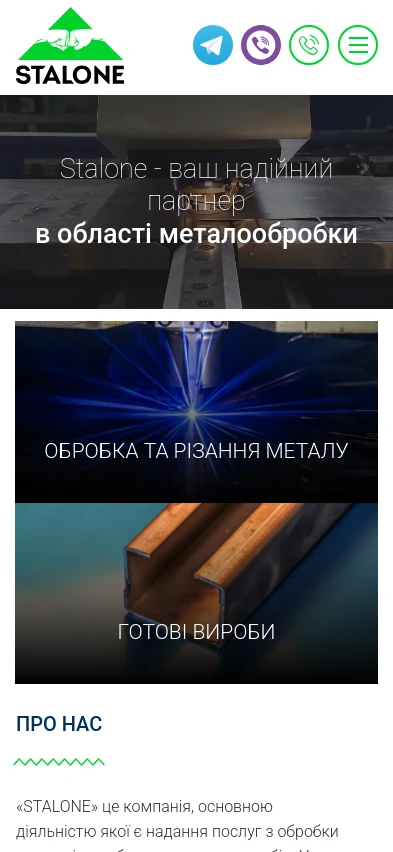Image resolution: width=393 pixels, height=852 pixels.
Task: Go to homepage via Stalone logo
Action: pyautogui.click(x=70, y=46)
